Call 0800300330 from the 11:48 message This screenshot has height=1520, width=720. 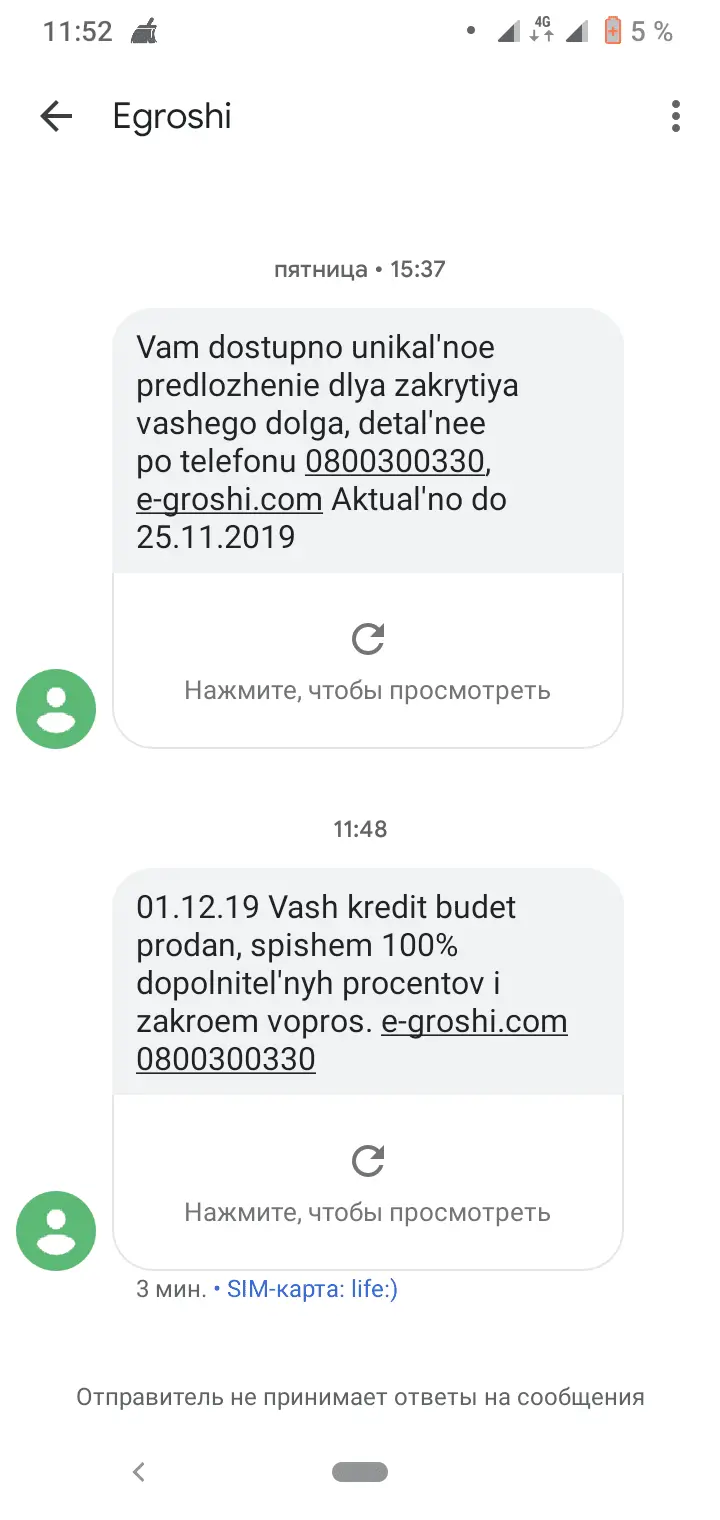pos(226,1059)
